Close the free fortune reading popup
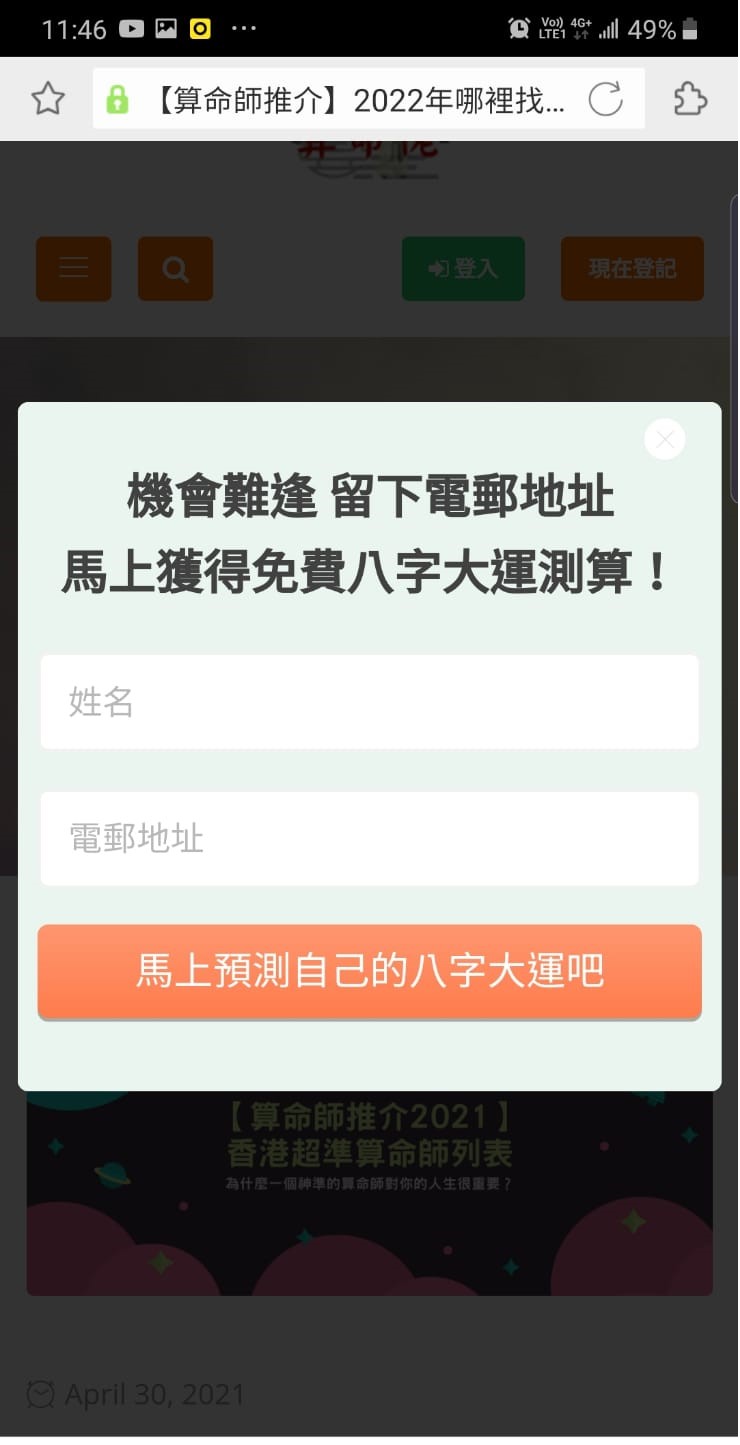This screenshot has height=1445, width=740. 665,438
